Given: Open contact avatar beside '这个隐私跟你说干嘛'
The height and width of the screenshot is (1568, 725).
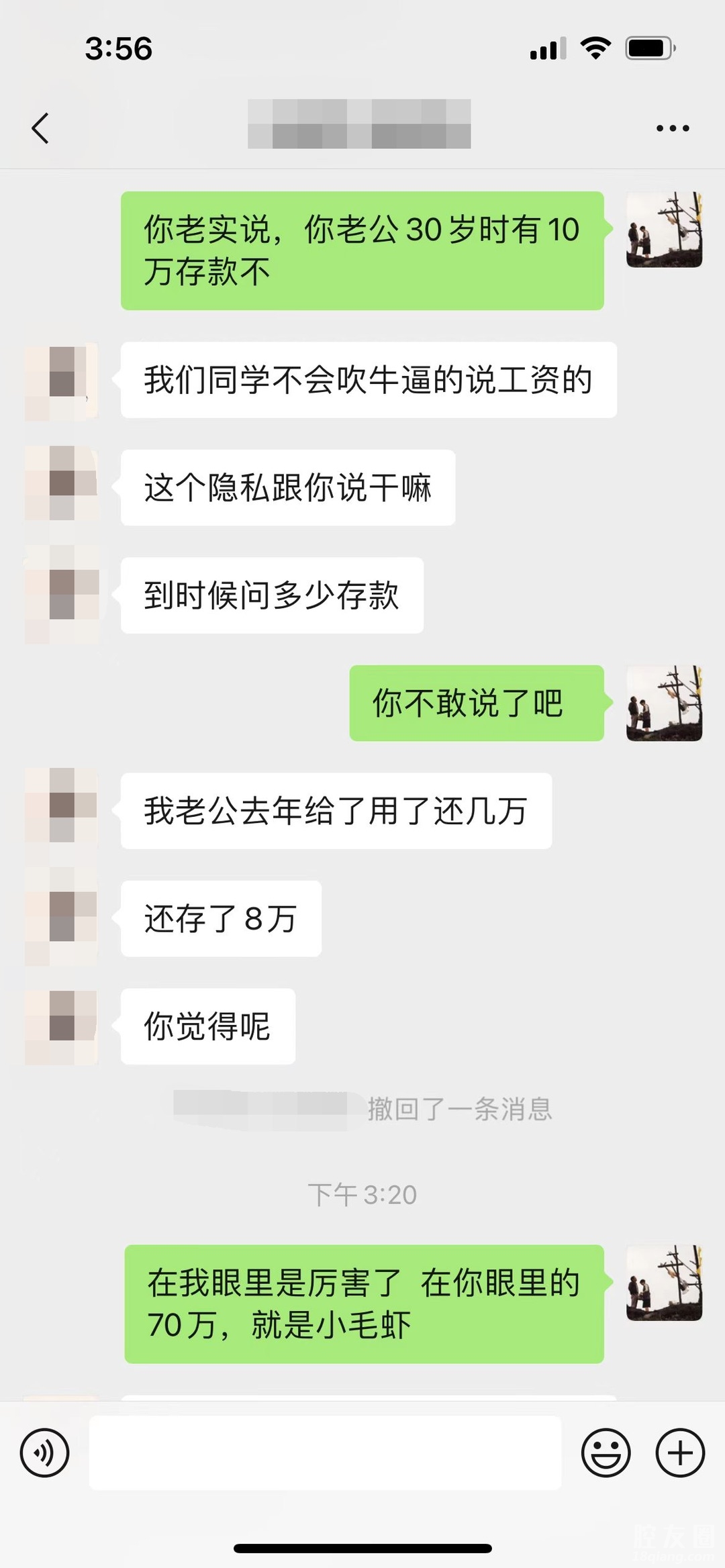Looking at the screenshot, I should (62, 483).
